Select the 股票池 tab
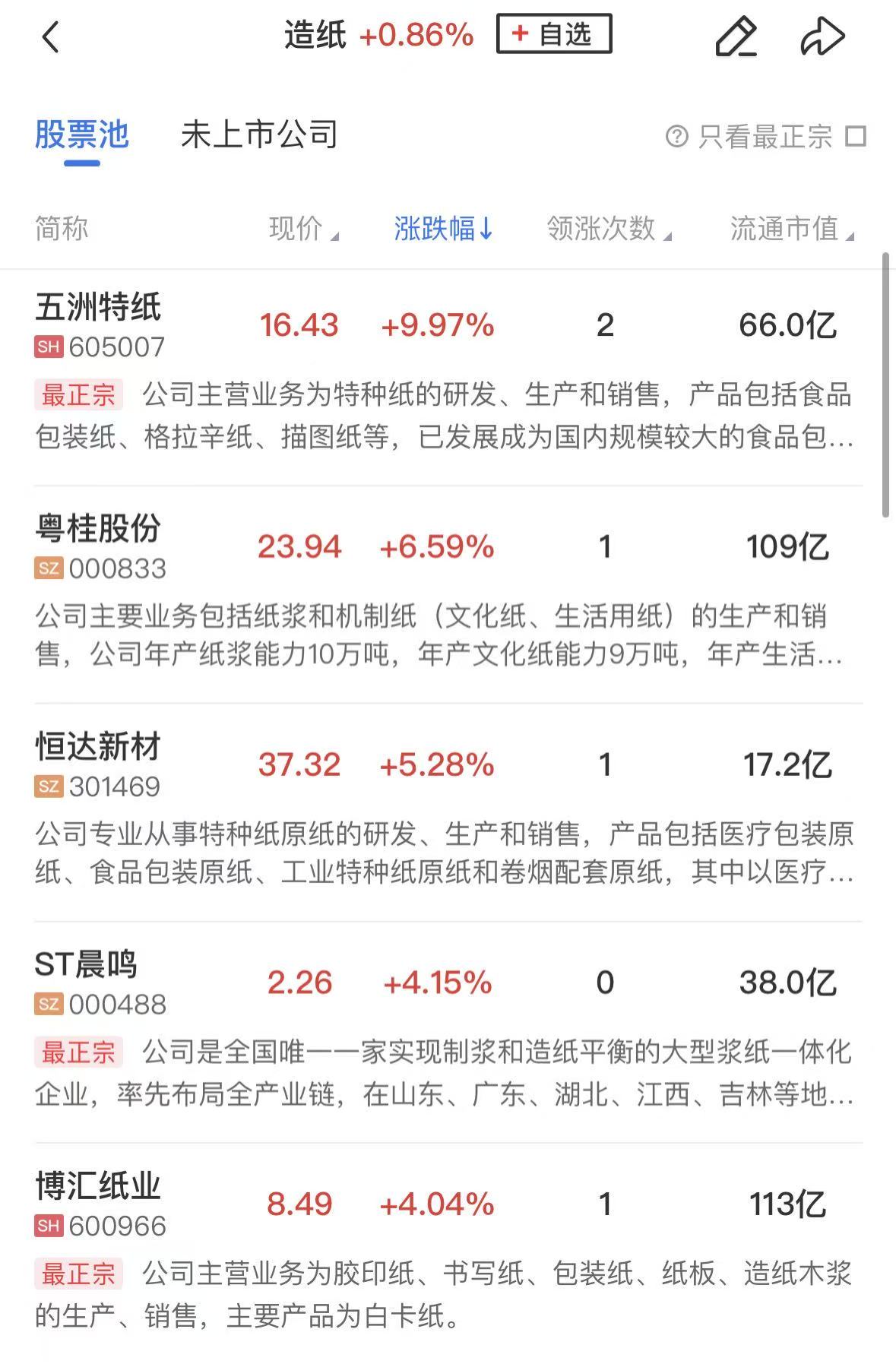Viewport: 896px width, 1364px height. click(x=82, y=135)
